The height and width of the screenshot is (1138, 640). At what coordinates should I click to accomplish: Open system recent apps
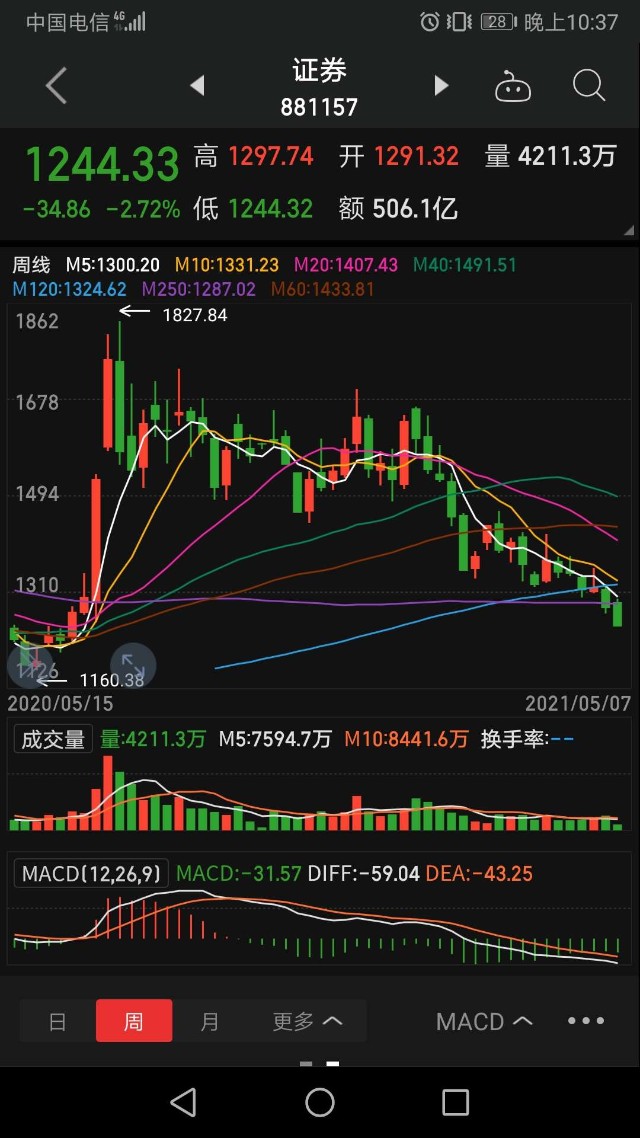click(x=456, y=1102)
